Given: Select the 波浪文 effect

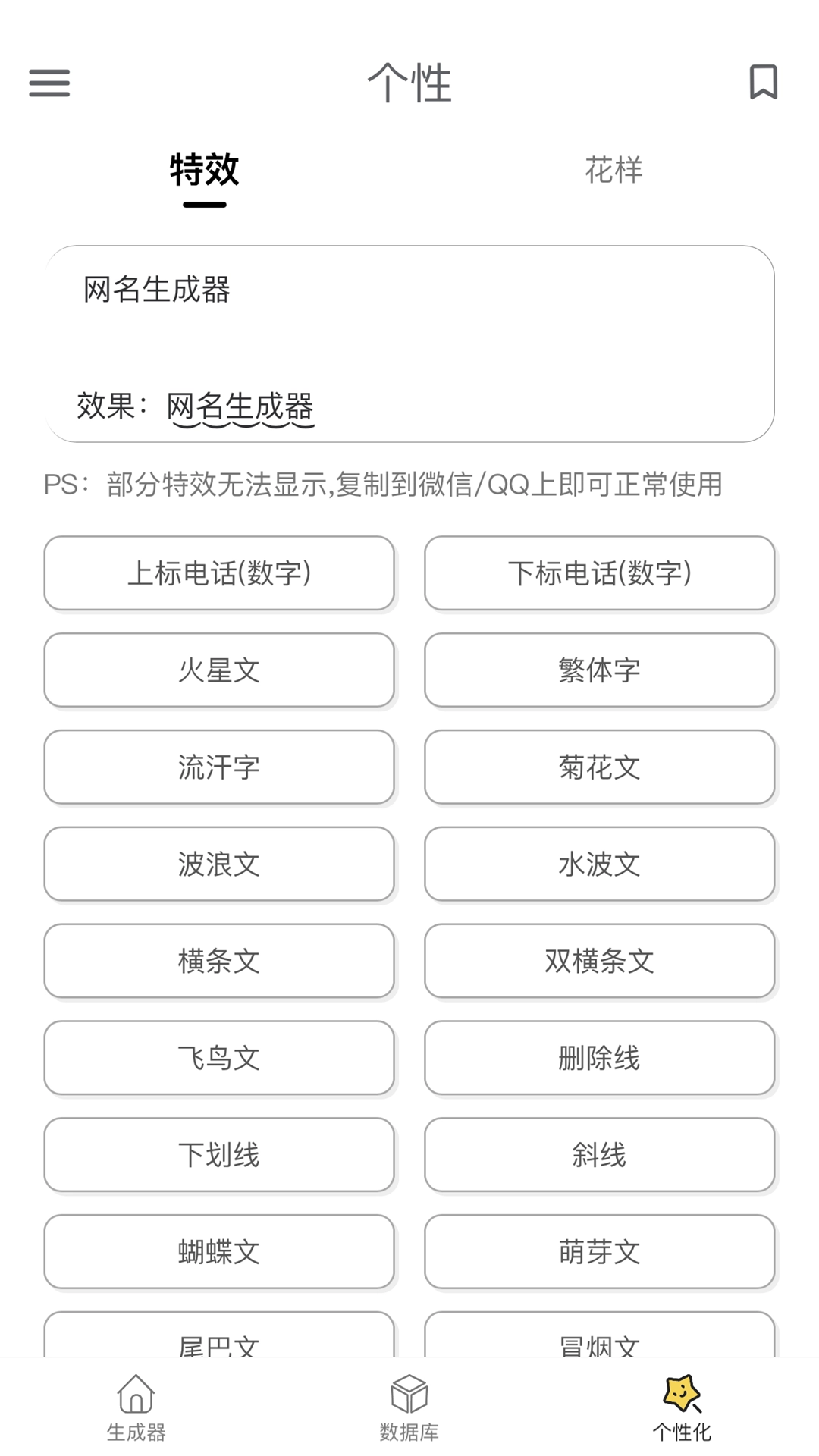Looking at the screenshot, I should click(x=218, y=864).
